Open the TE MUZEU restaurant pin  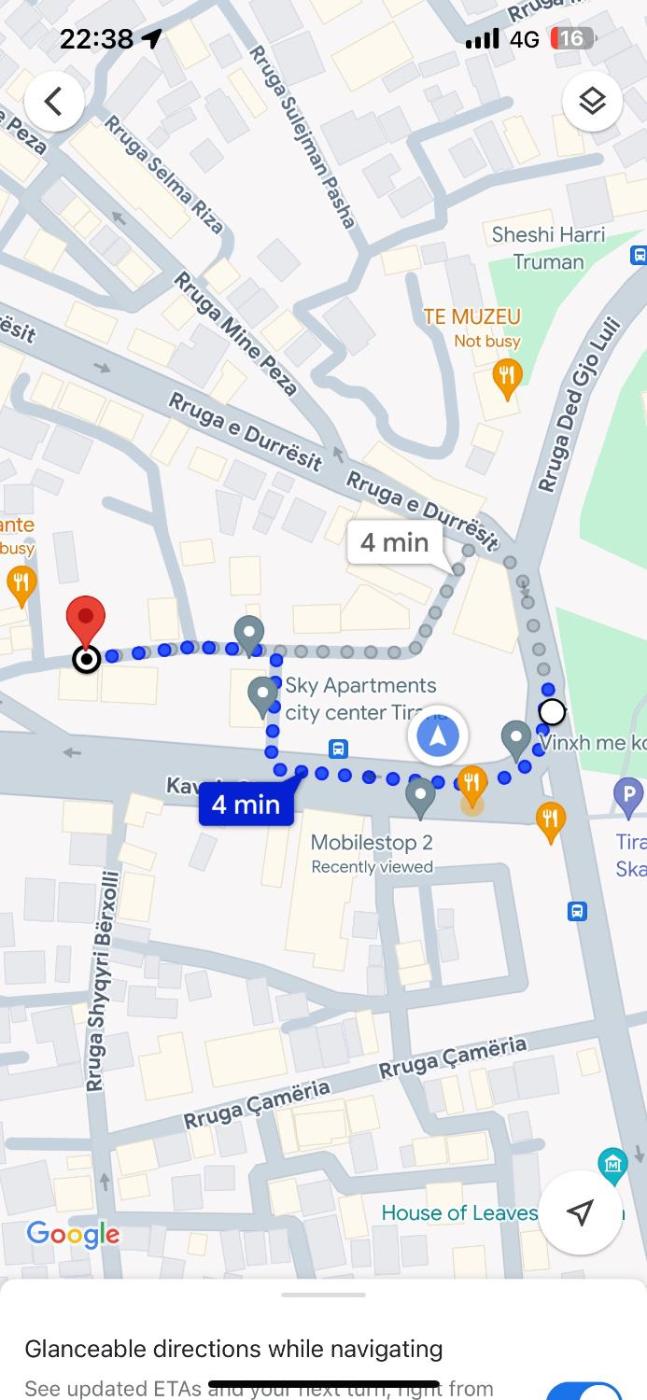pyautogui.click(x=508, y=378)
